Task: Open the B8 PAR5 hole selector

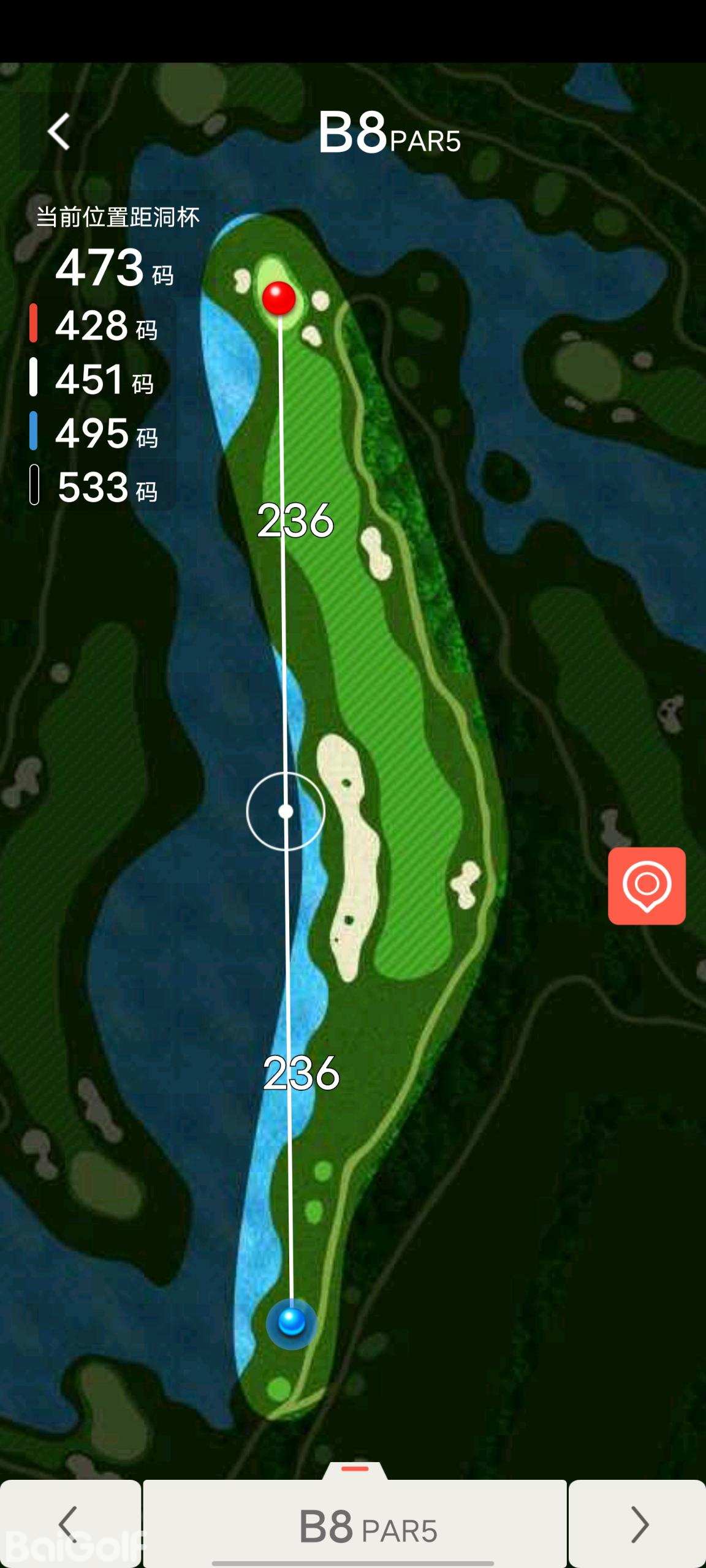Action: pos(355,1525)
